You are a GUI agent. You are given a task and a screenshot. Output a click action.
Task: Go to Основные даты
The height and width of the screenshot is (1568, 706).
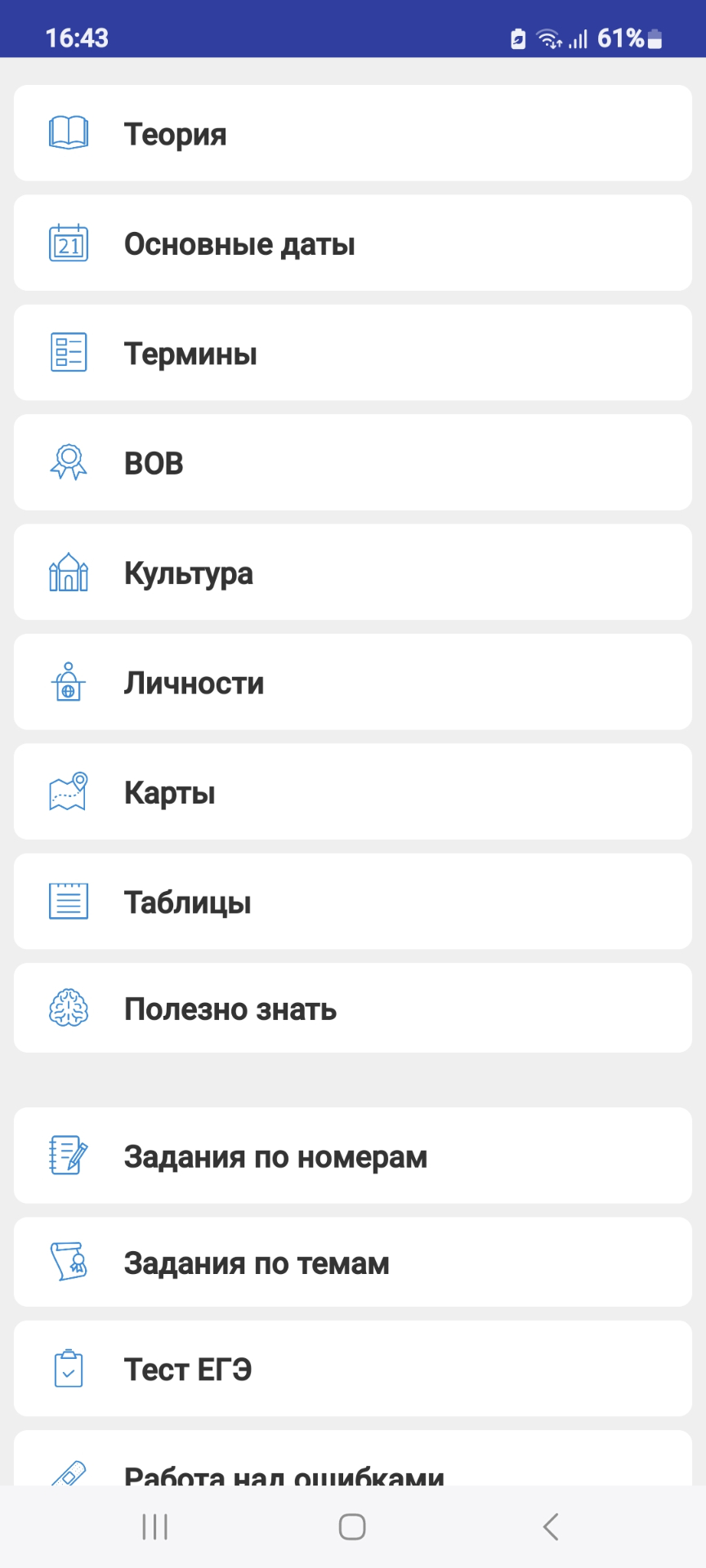pyautogui.click(x=352, y=243)
